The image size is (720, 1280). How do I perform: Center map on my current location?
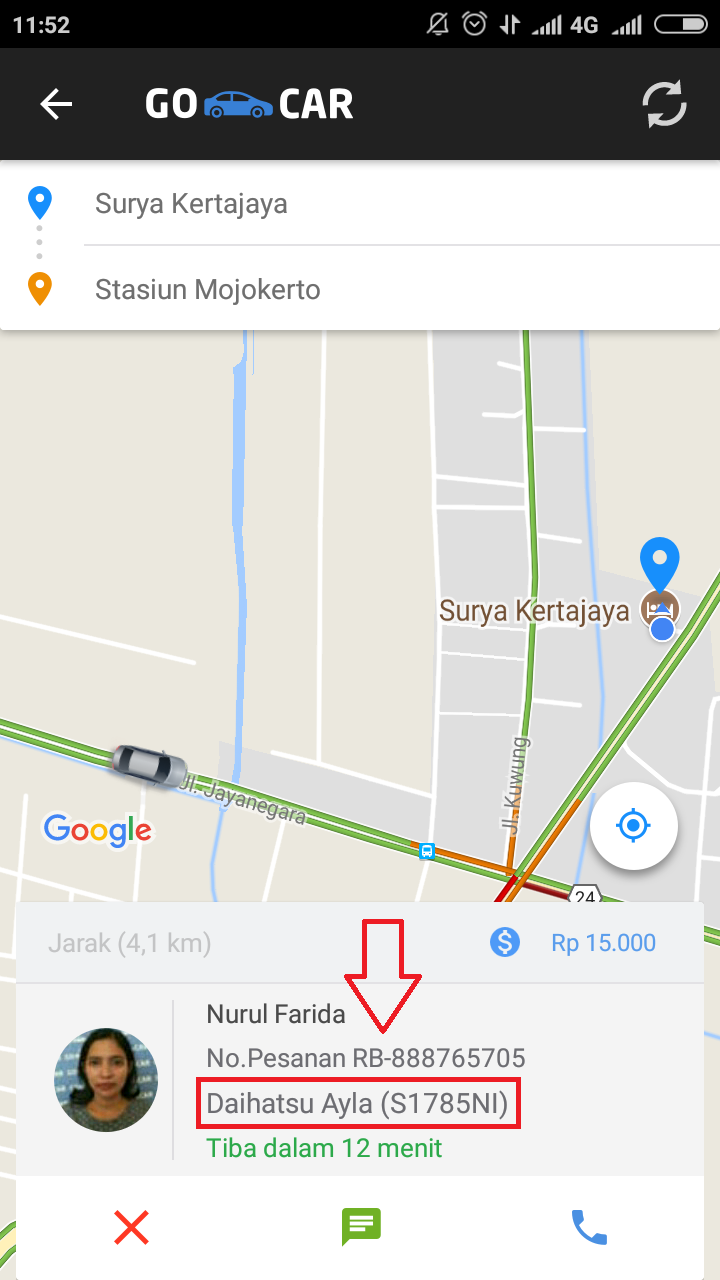634,826
